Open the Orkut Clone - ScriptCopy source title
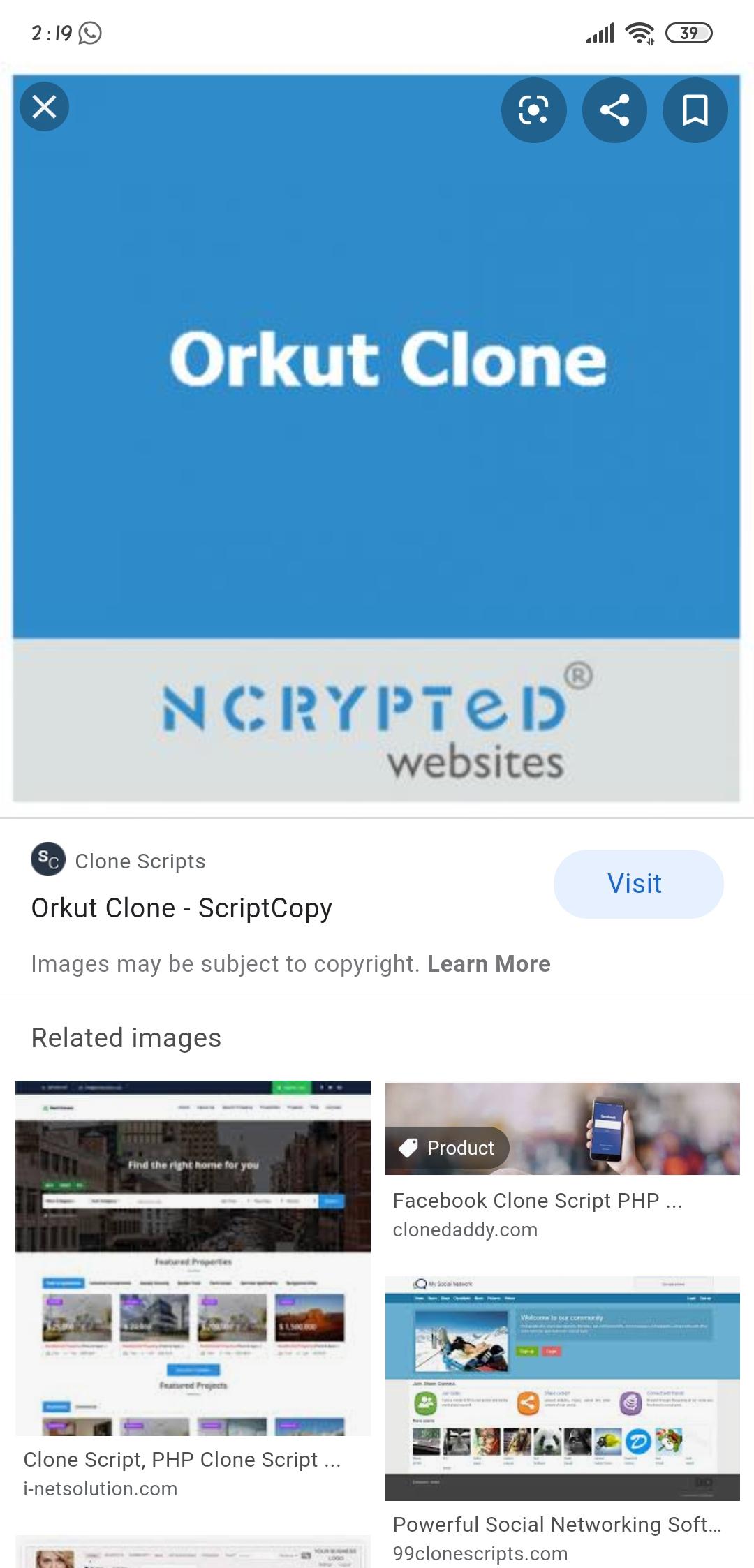This screenshot has width=754, height=1568. tap(182, 908)
